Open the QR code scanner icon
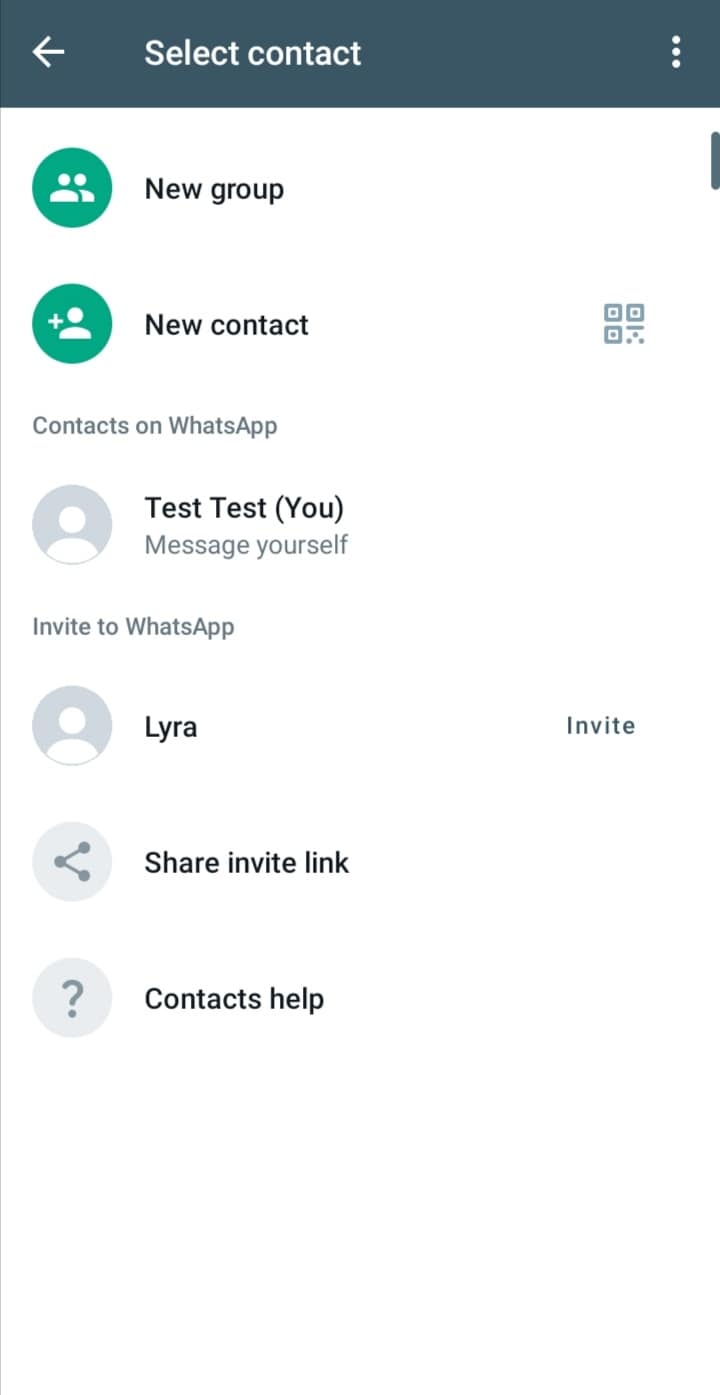 pos(624,324)
